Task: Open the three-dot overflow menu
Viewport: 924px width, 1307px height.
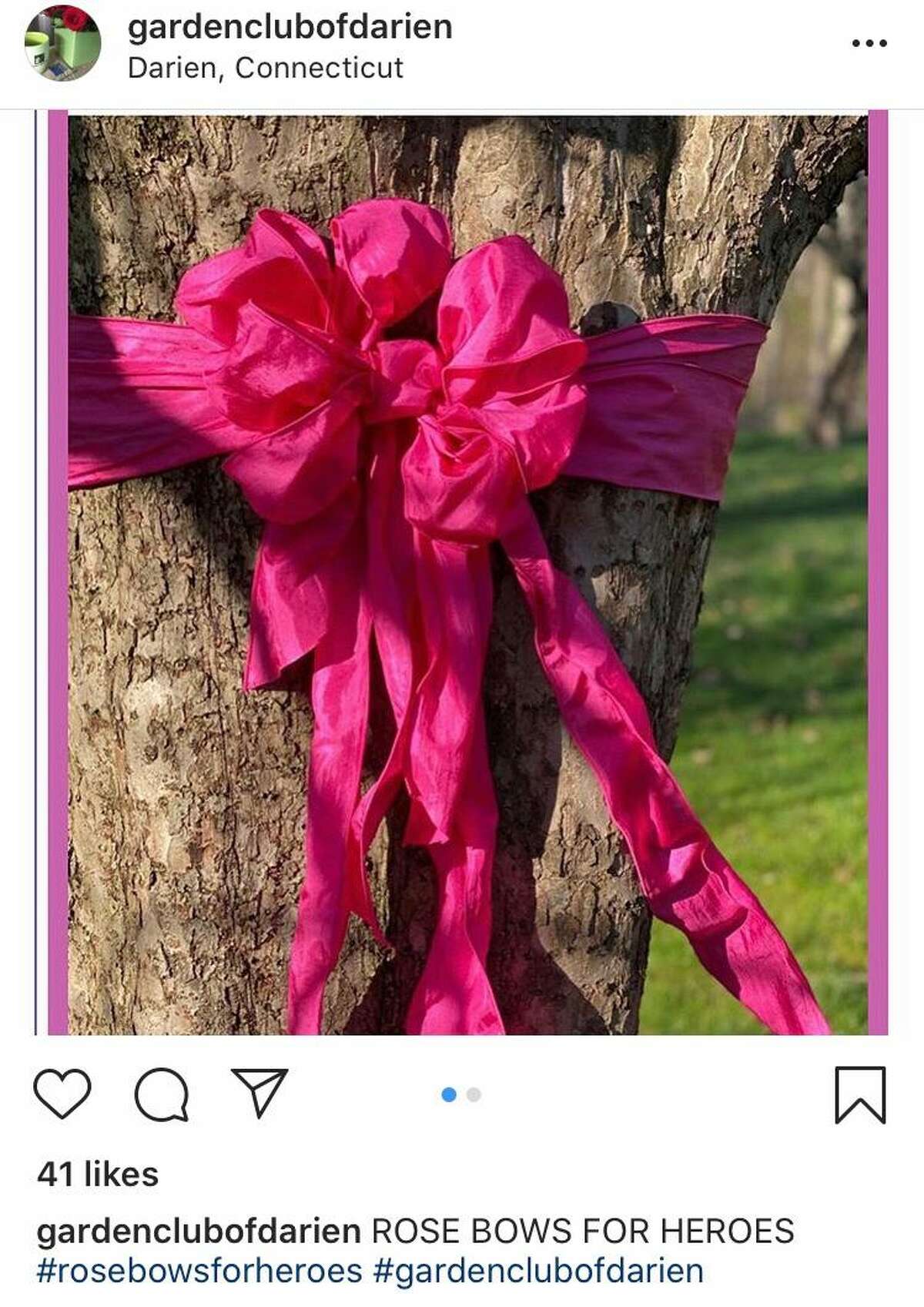Action: pos(869,44)
